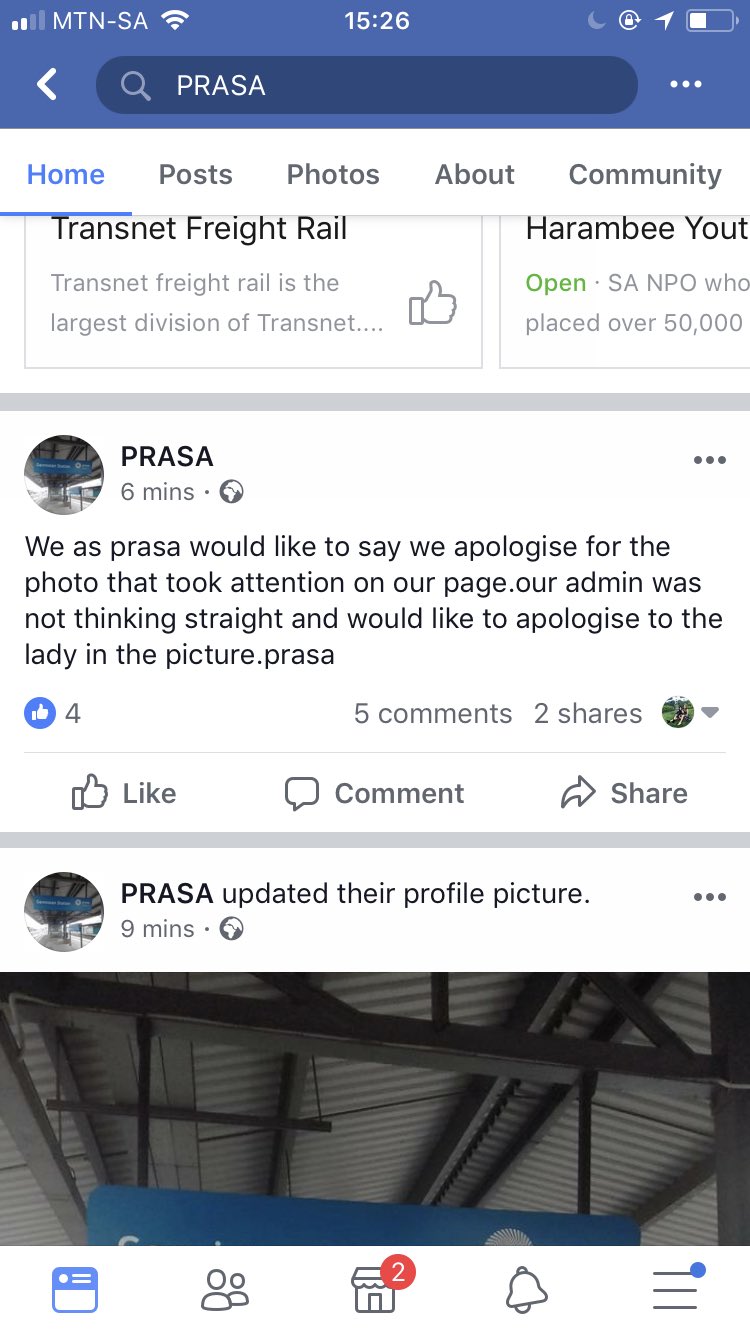Open the notifications bell
This screenshot has width=750, height=1334.
pos(526,1290)
